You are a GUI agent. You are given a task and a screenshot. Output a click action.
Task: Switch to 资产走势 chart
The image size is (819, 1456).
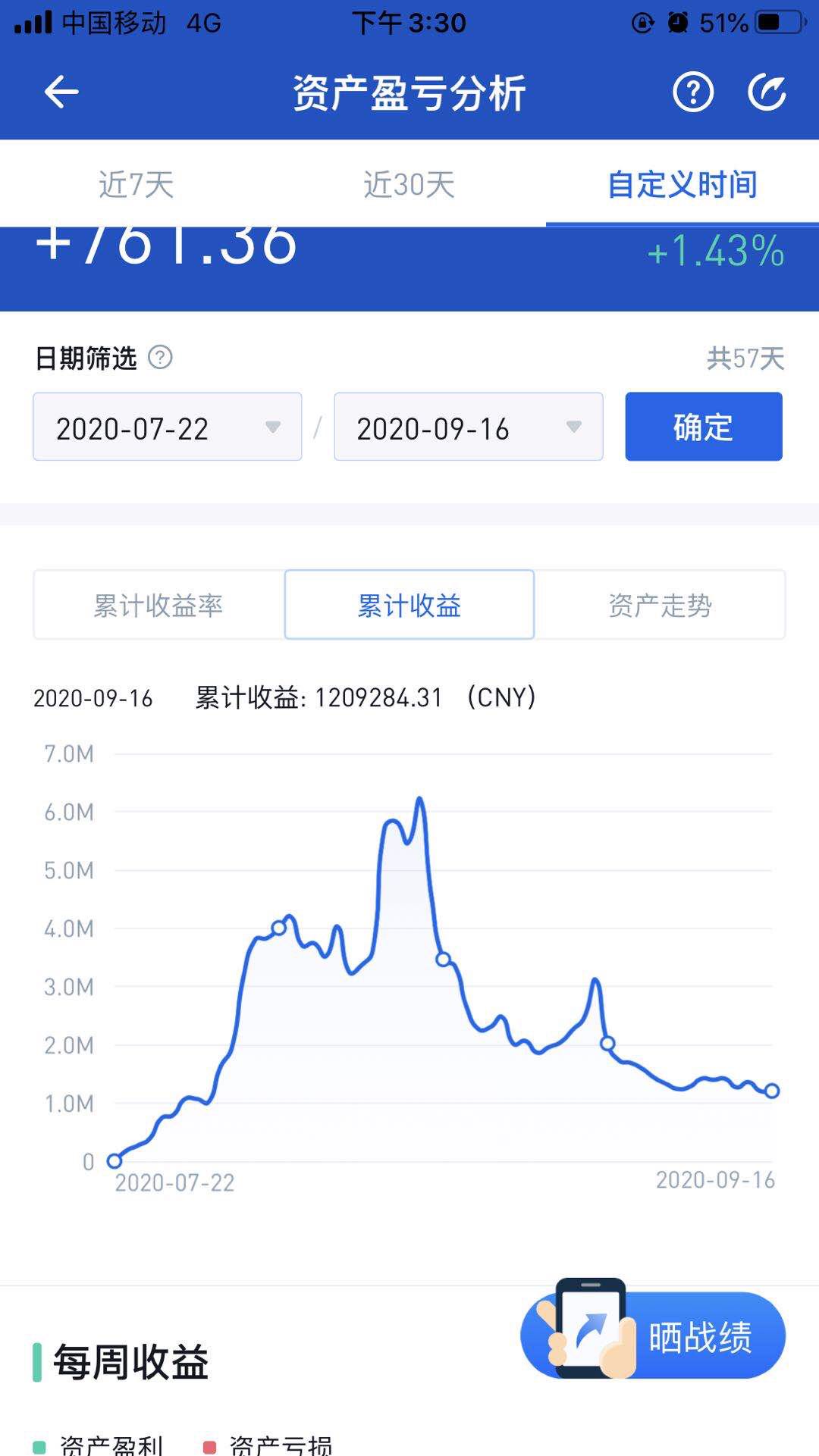pyautogui.click(x=660, y=605)
